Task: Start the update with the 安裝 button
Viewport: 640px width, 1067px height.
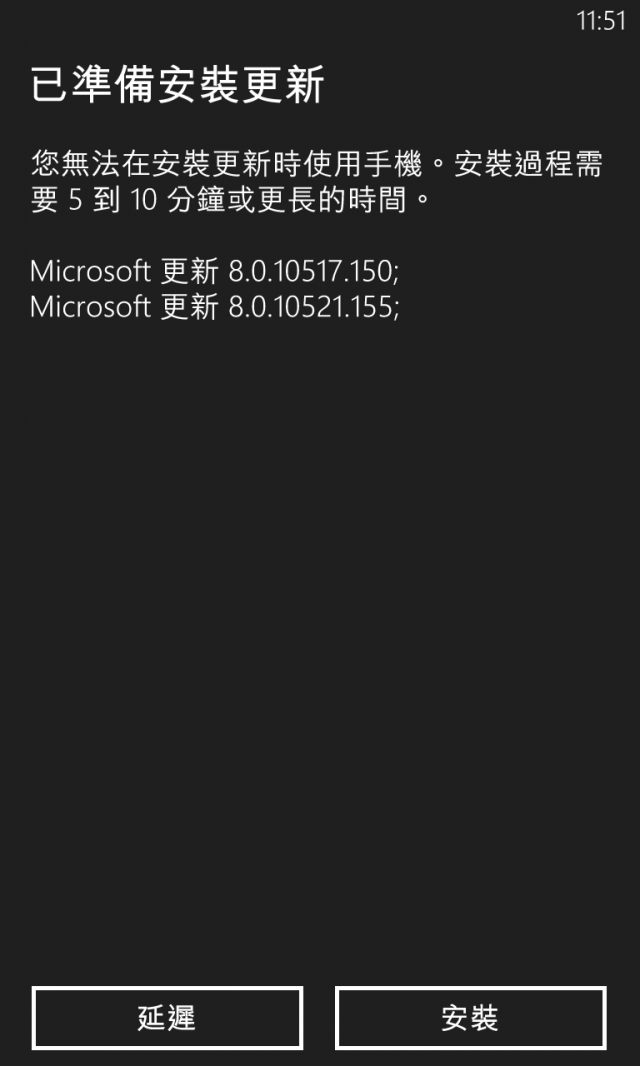Action: tap(470, 1018)
